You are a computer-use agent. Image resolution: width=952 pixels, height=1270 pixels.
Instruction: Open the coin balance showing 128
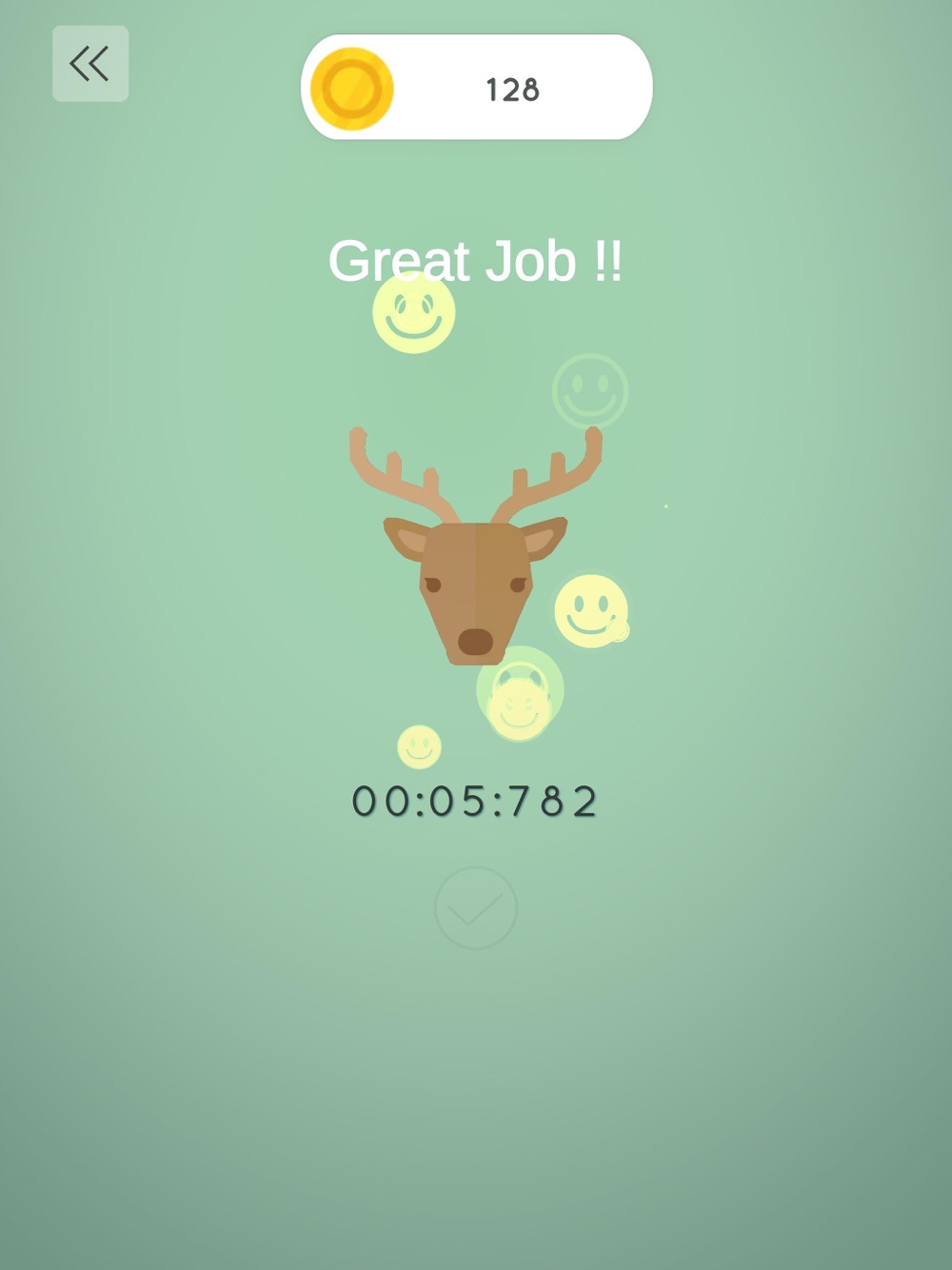click(x=476, y=88)
